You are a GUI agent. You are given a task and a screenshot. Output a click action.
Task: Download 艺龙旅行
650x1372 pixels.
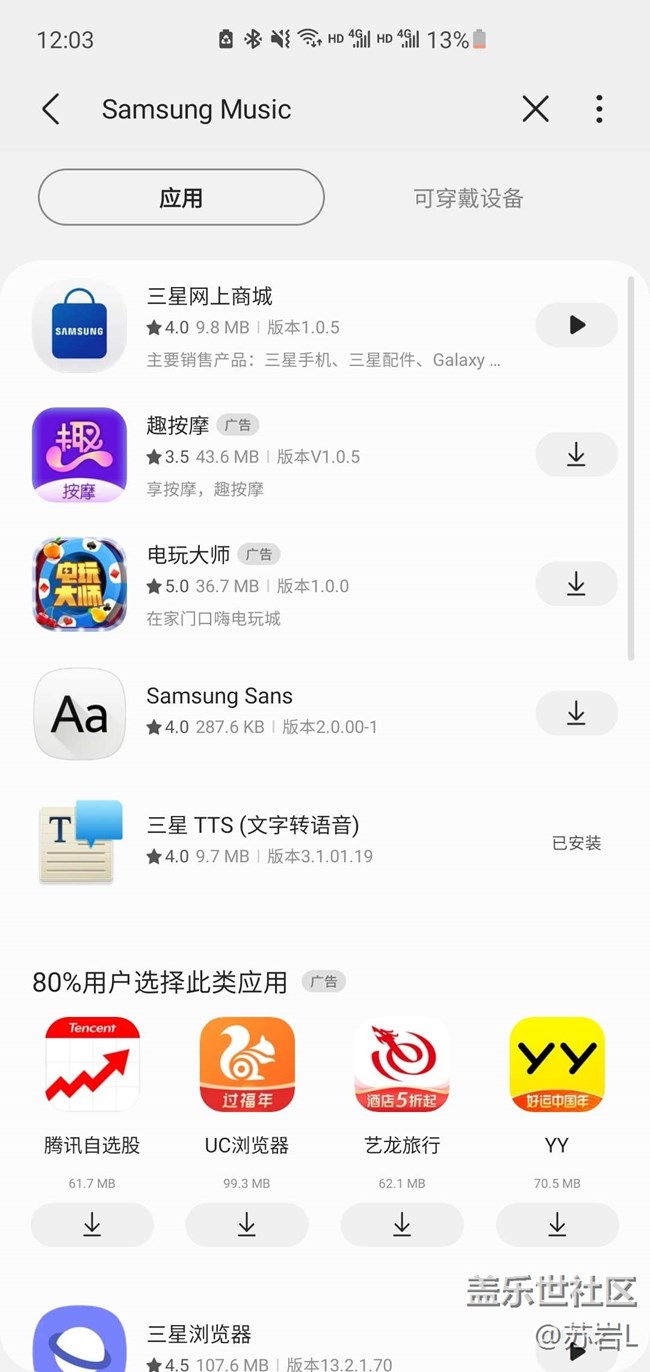pos(402,1224)
